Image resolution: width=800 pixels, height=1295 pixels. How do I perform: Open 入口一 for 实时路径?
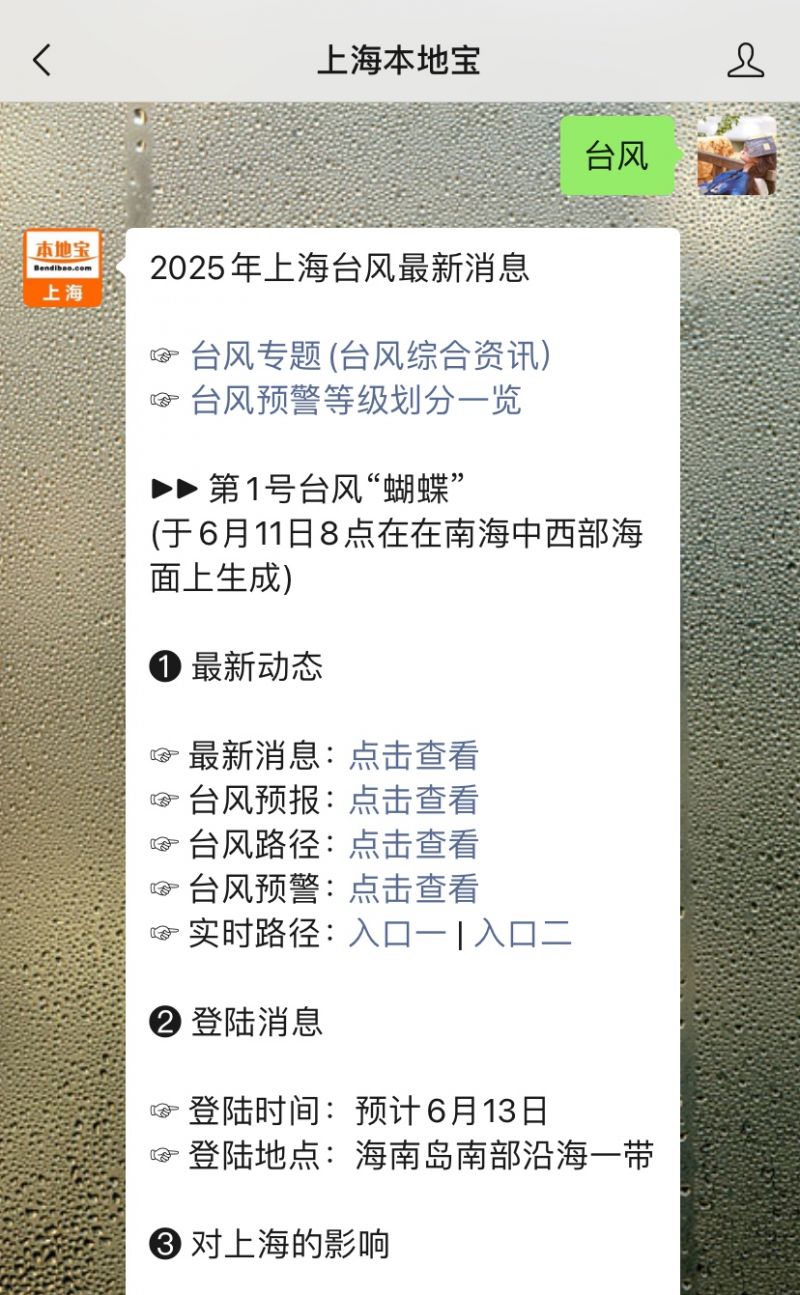click(398, 933)
